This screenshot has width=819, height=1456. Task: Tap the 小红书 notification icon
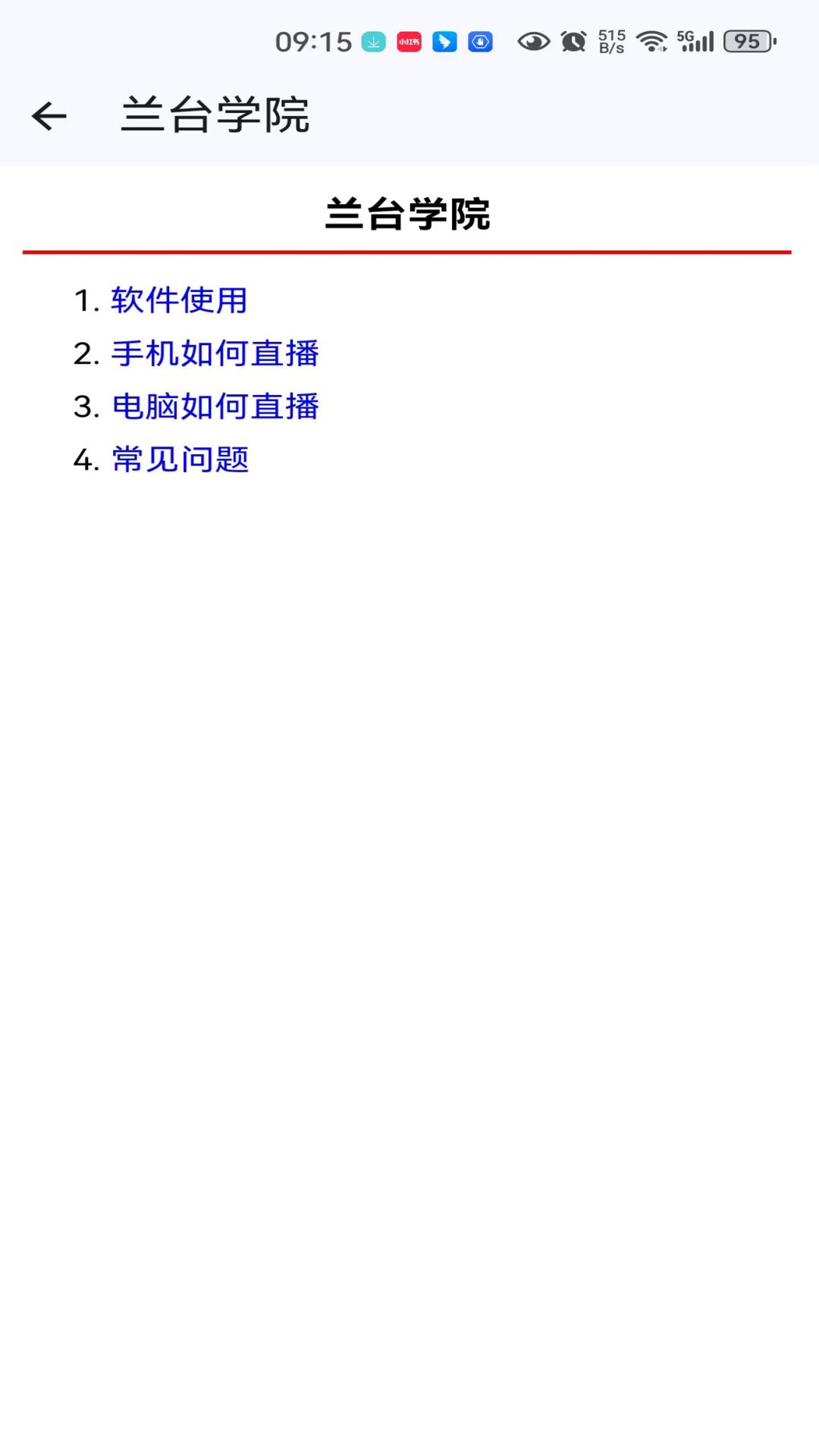[407, 42]
